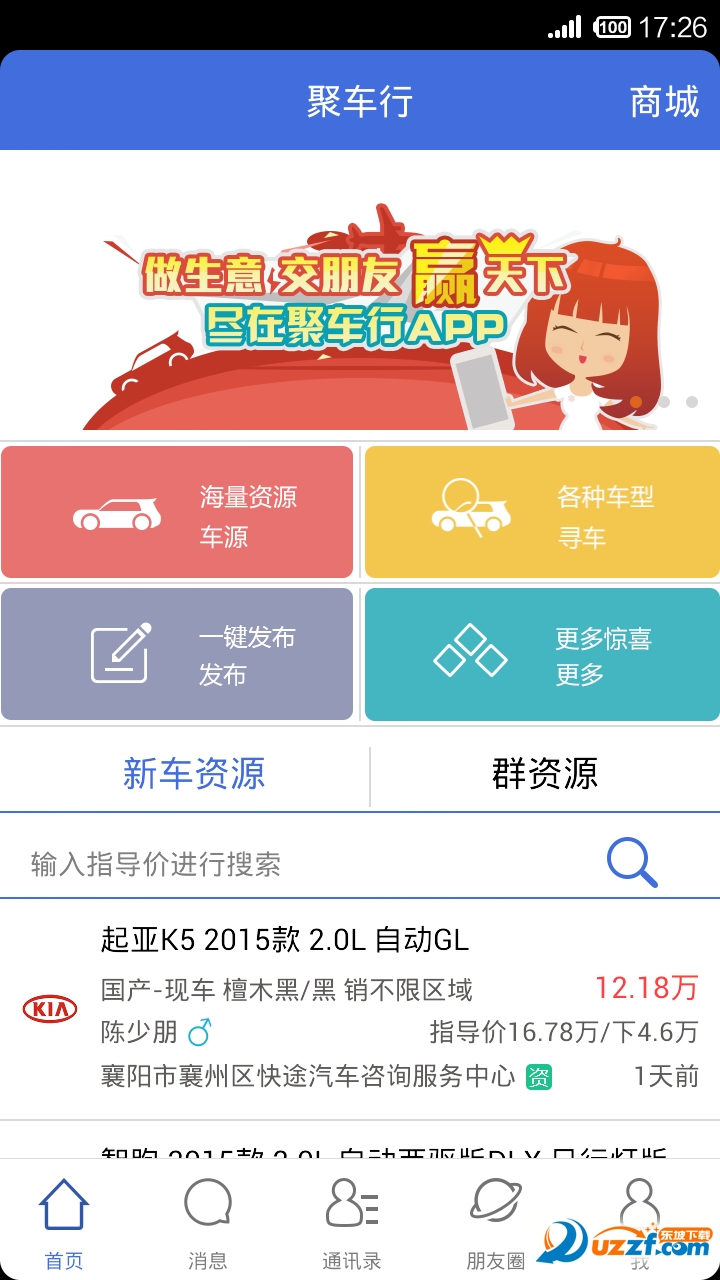The image size is (720, 1280).
Task: Open the 消息 (messages) icon
Action: (208, 1215)
